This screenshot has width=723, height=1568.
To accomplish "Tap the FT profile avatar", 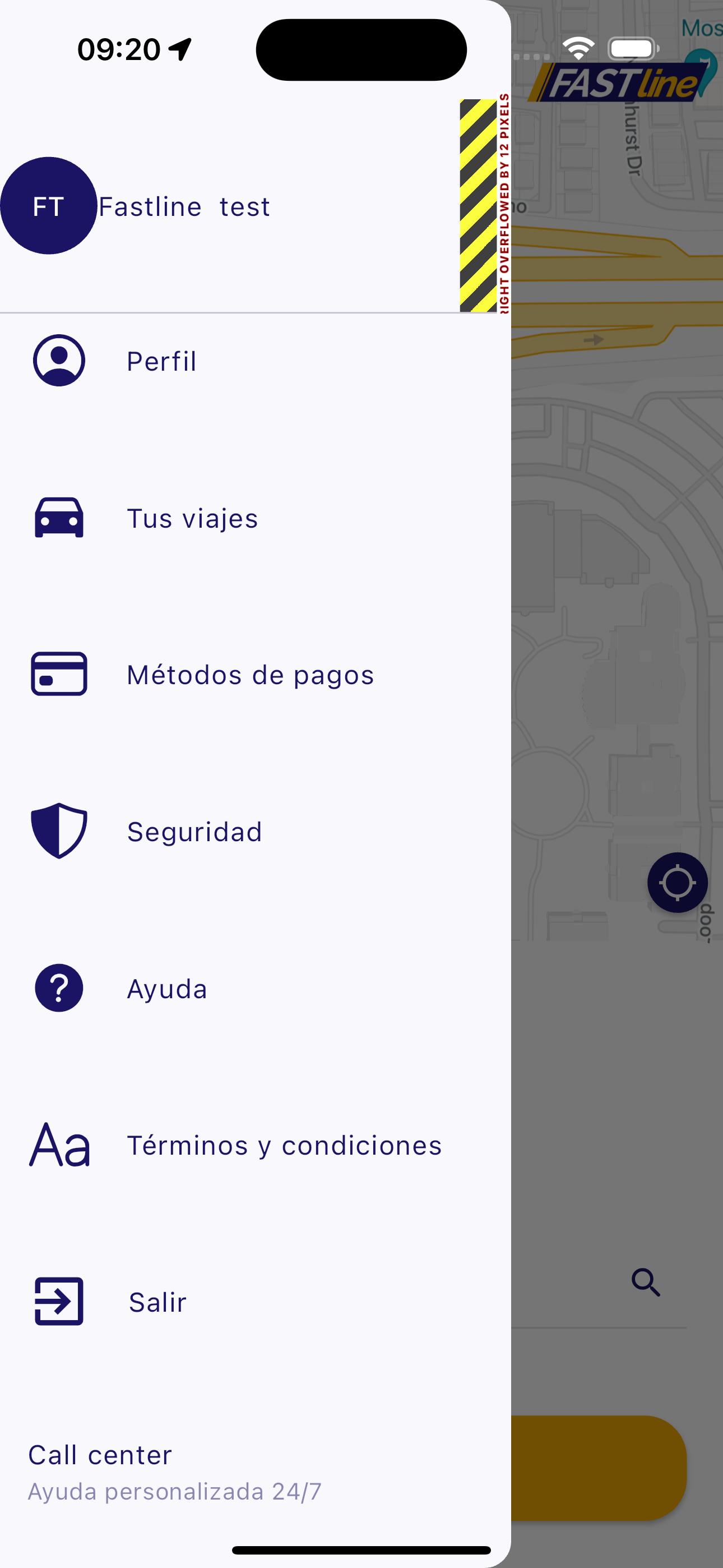I will pos(49,206).
